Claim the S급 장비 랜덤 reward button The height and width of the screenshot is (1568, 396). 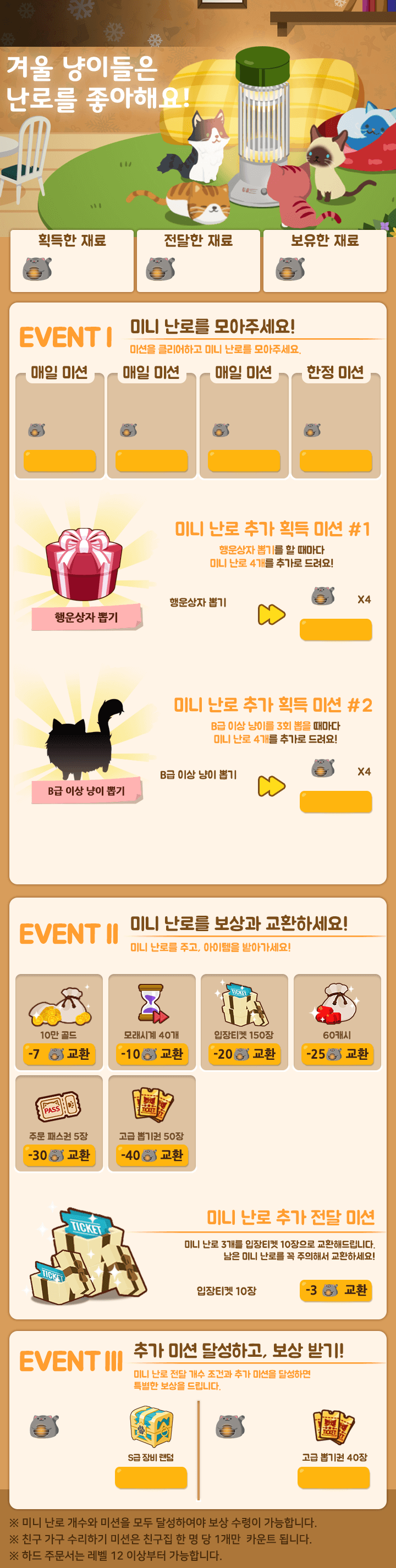[151, 1477]
